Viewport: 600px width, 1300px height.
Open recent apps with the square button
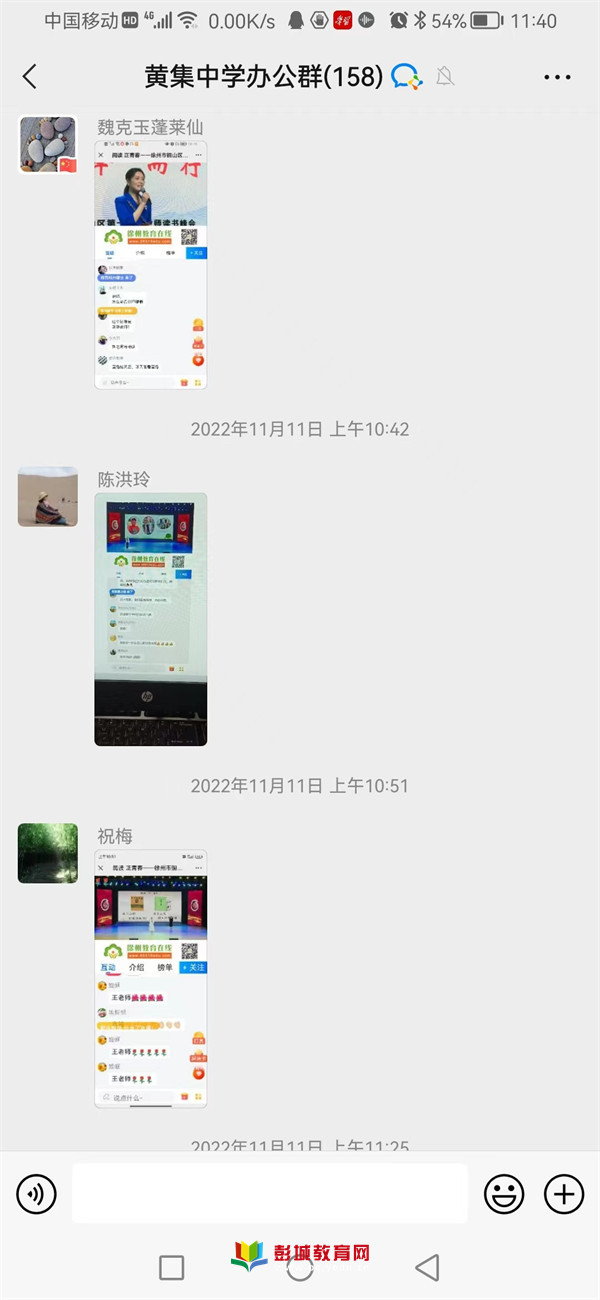click(x=172, y=1268)
